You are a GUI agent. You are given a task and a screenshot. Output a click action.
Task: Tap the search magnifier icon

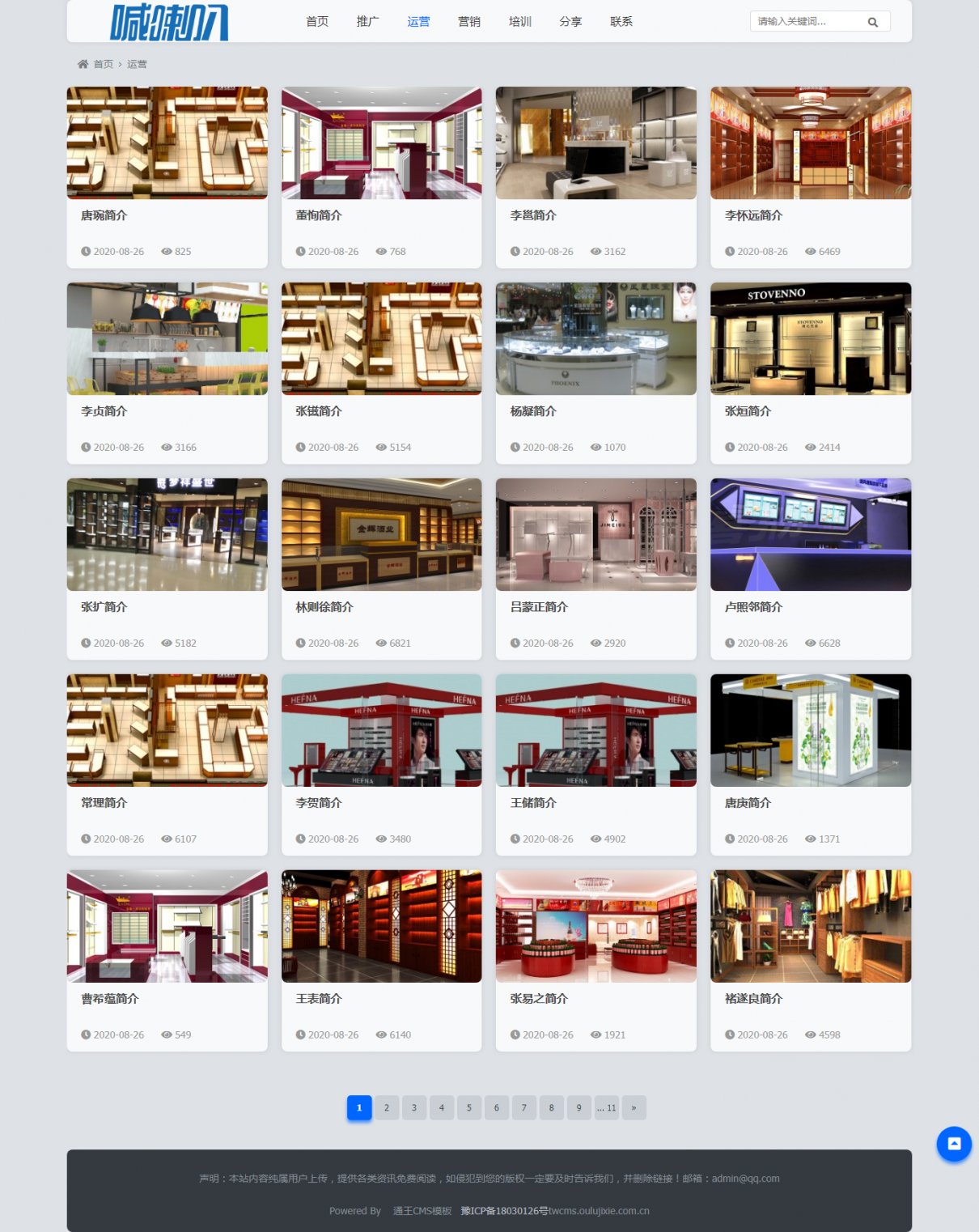[x=872, y=22]
